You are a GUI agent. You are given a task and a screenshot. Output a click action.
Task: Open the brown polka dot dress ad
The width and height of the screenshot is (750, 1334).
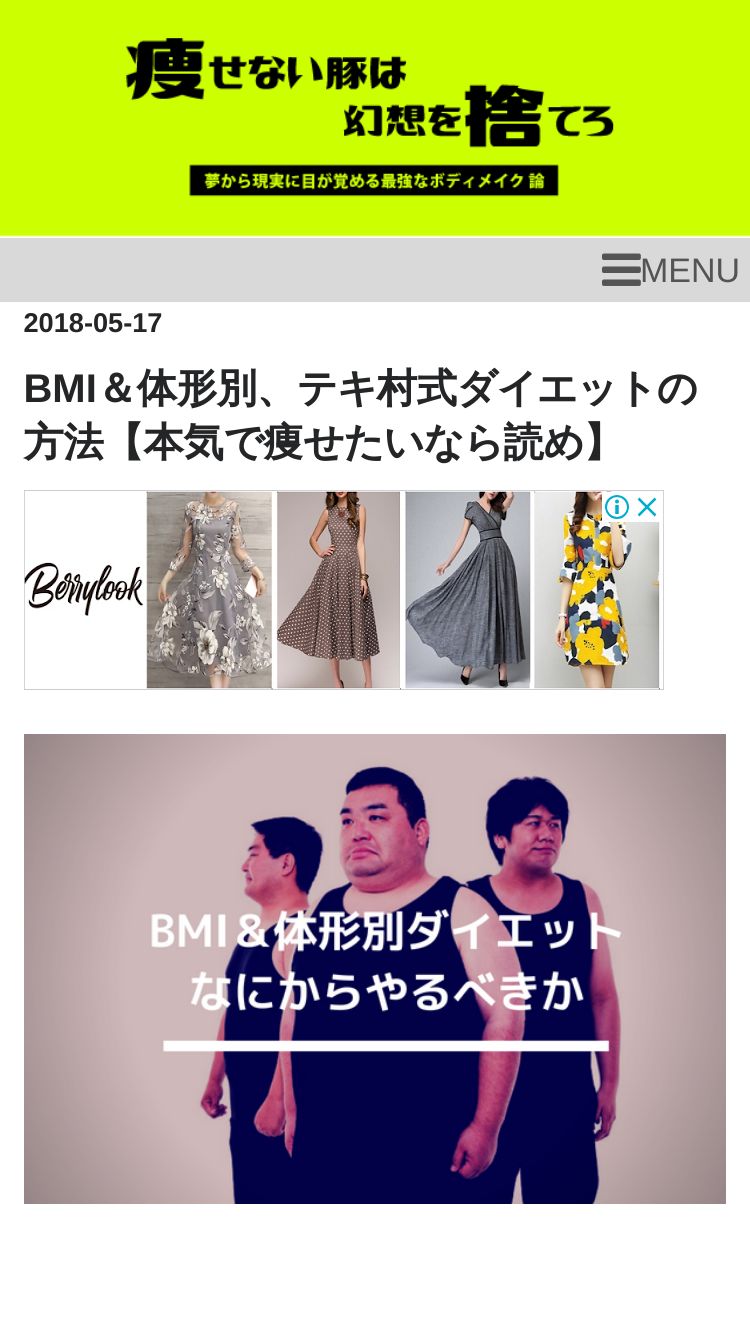coord(339,590)
